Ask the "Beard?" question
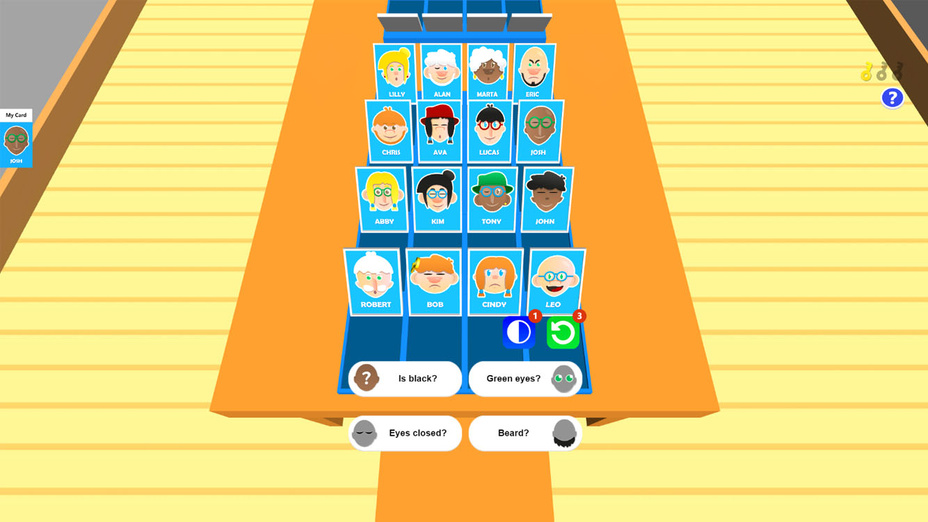 [x=525, y=433]
